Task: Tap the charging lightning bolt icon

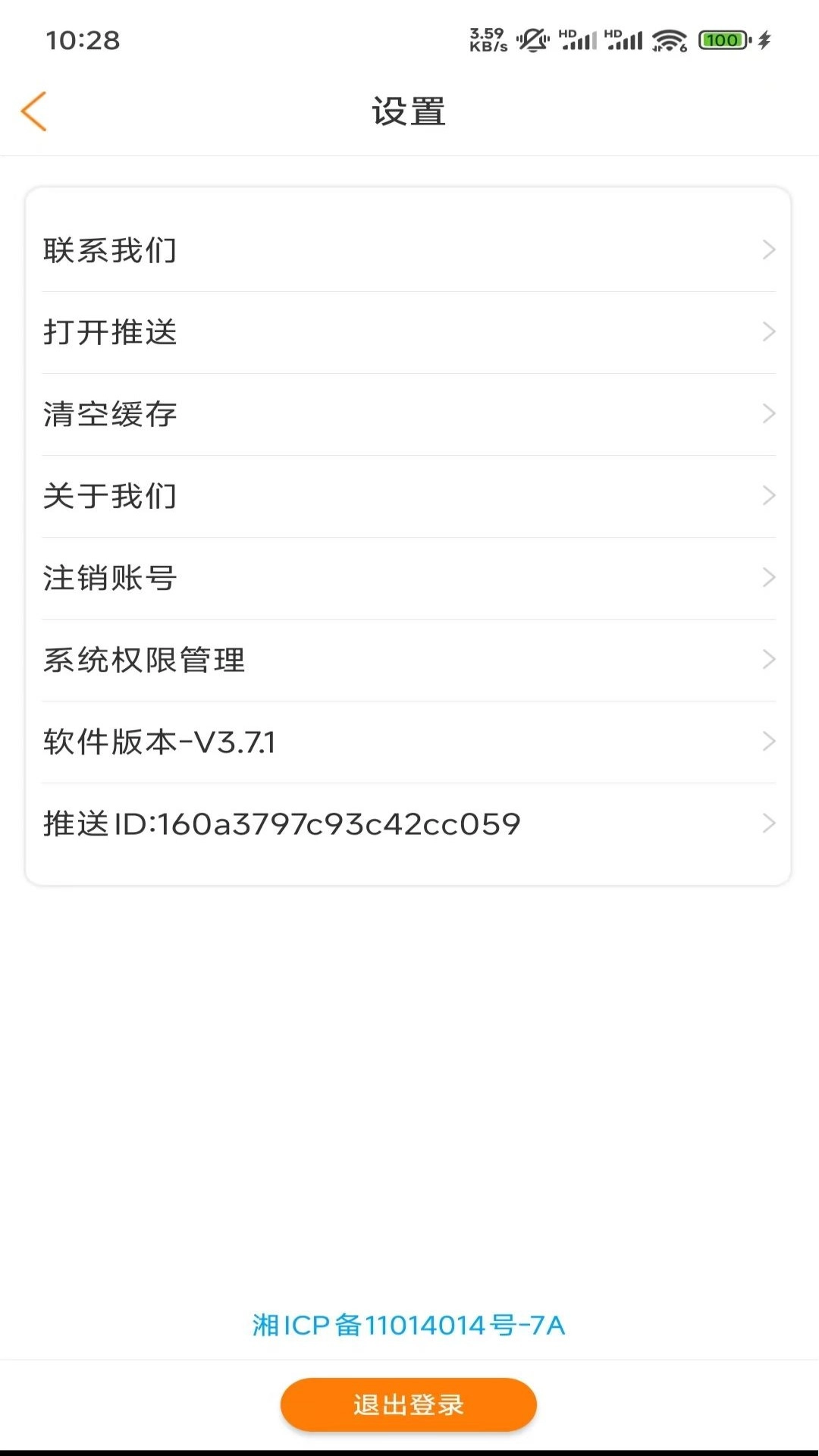Action: [764, 38]
